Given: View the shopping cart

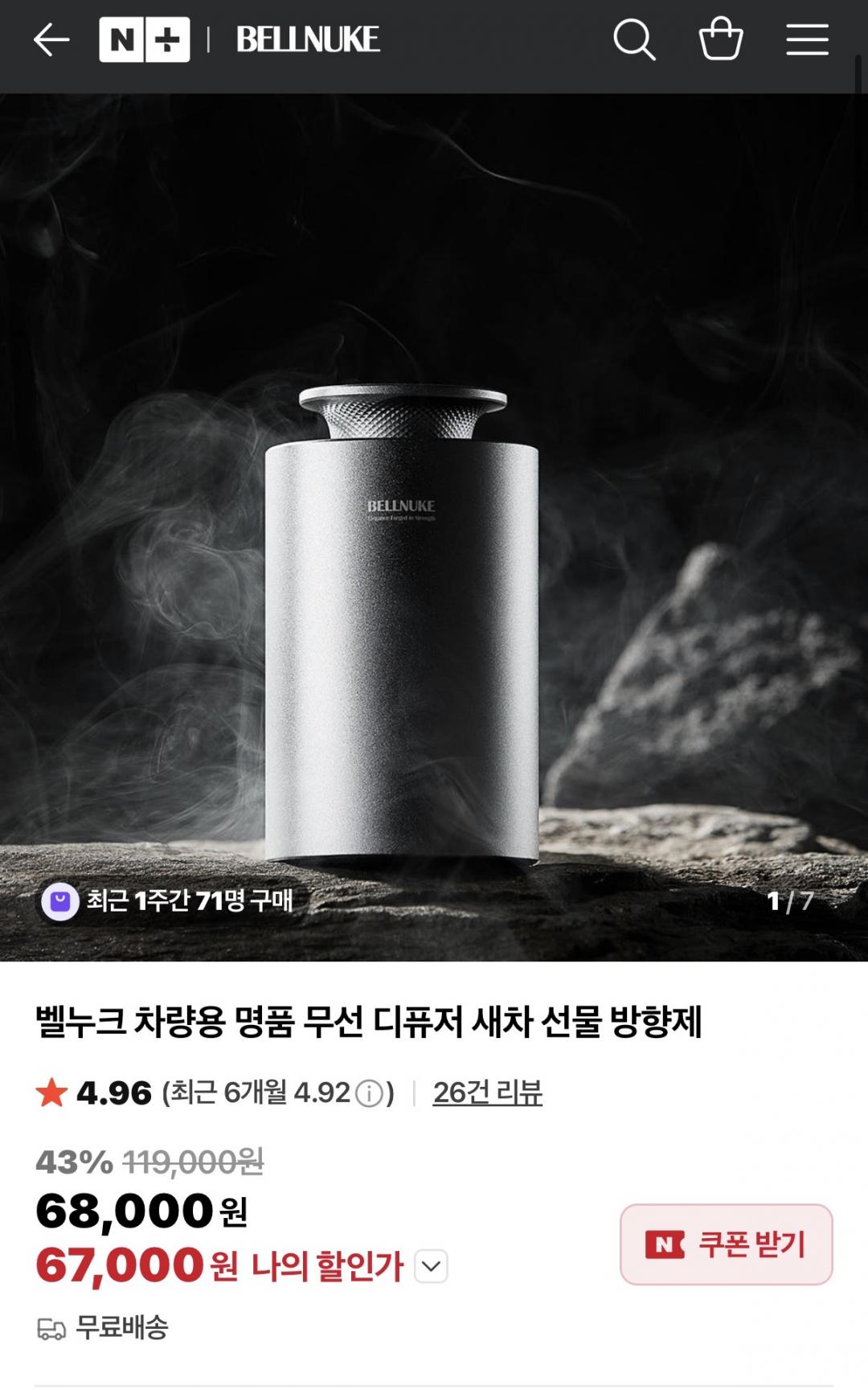Looking at the screenshot, I should pyautogui.click(x=721, y=39).
